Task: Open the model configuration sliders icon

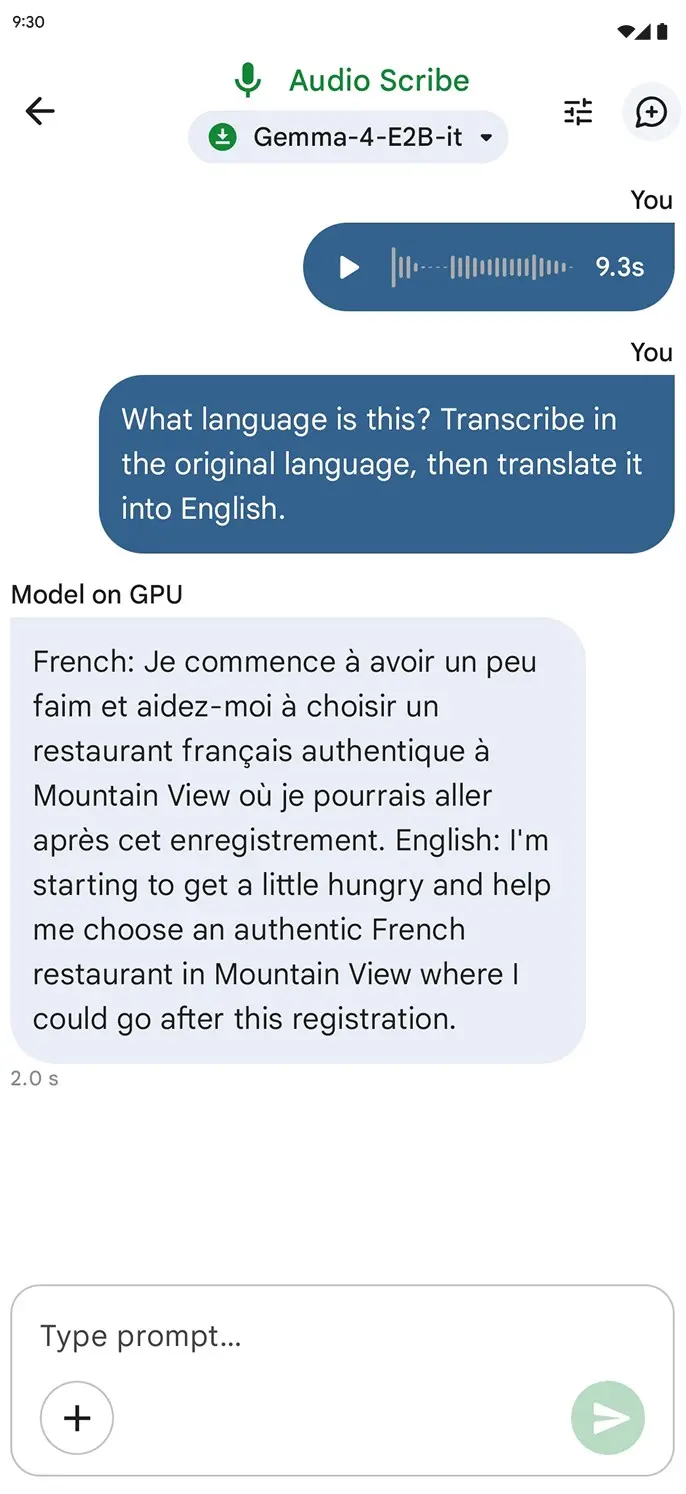Action: (x=578, y=111)
